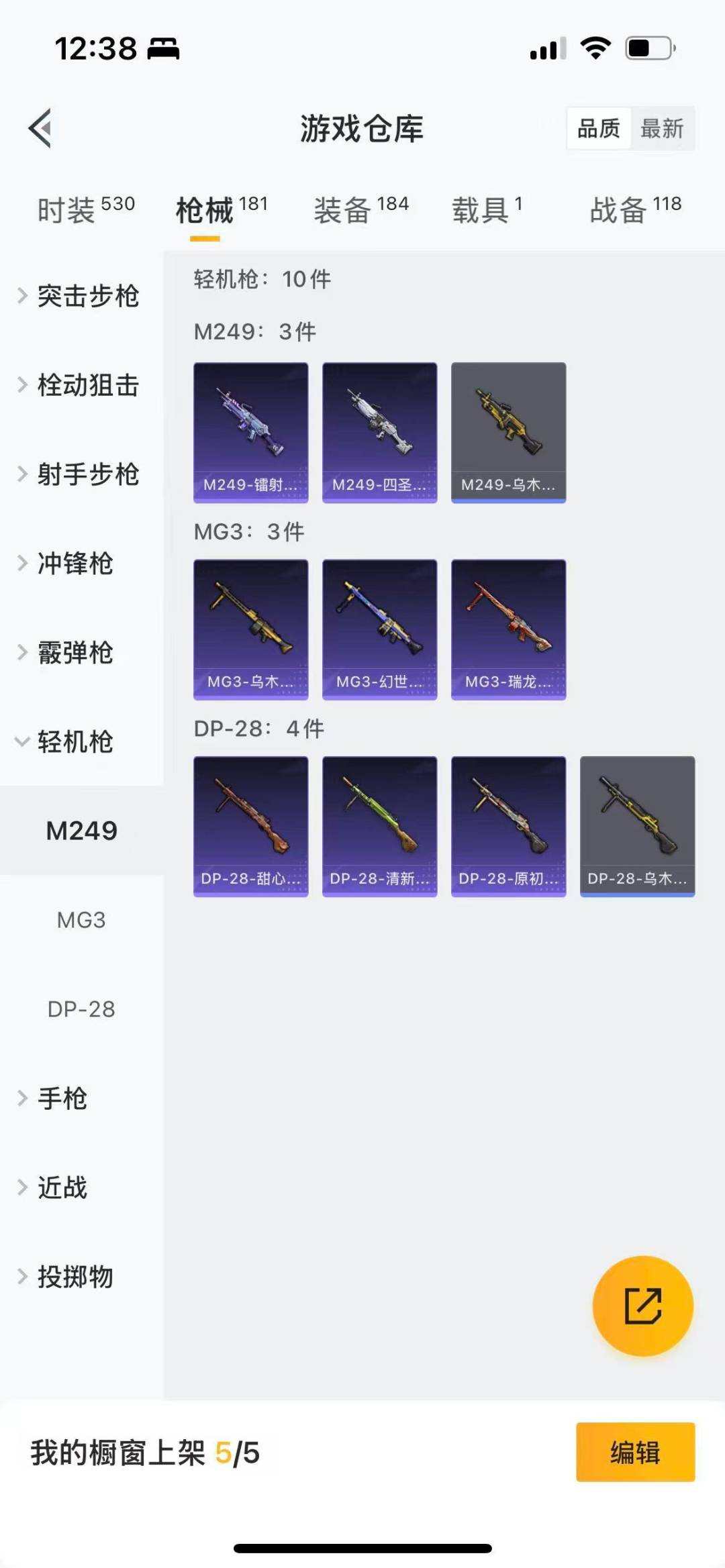Open the 载具 tab

pyautogui.click(x=480, y=208)
